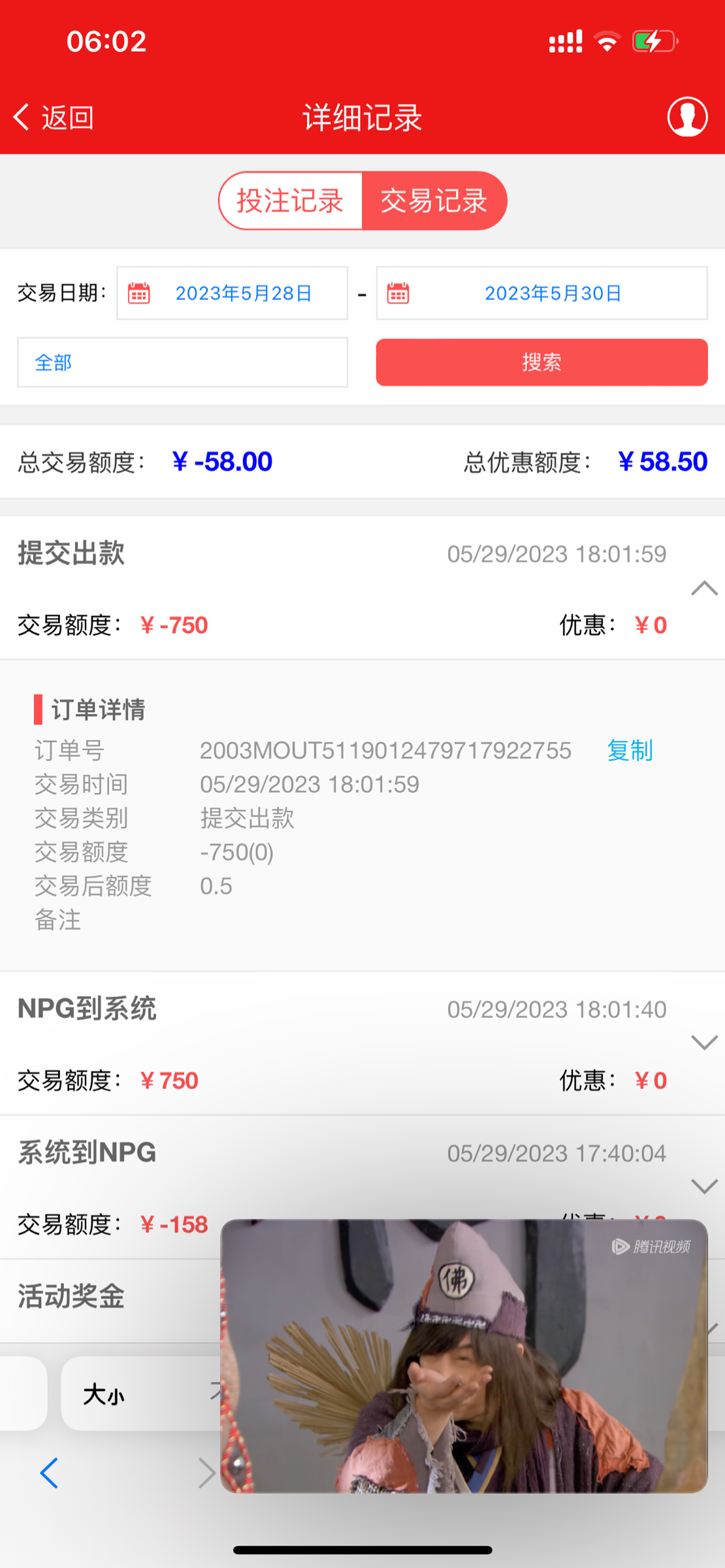725x1568 pixels.
Task: Tap the blue left chevron at the bottom
Action: [x=48, y=1473]
